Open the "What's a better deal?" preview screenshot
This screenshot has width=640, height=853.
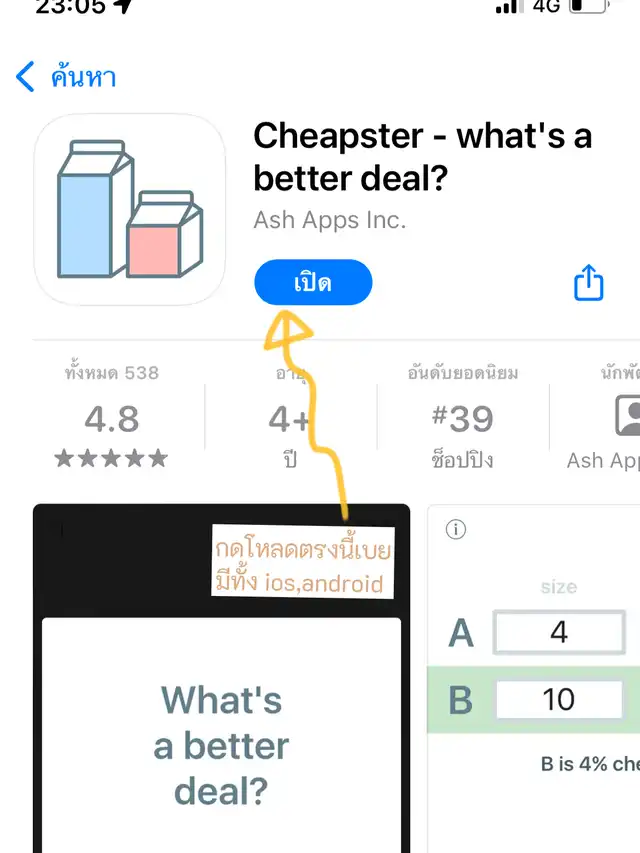pos(221,678)
